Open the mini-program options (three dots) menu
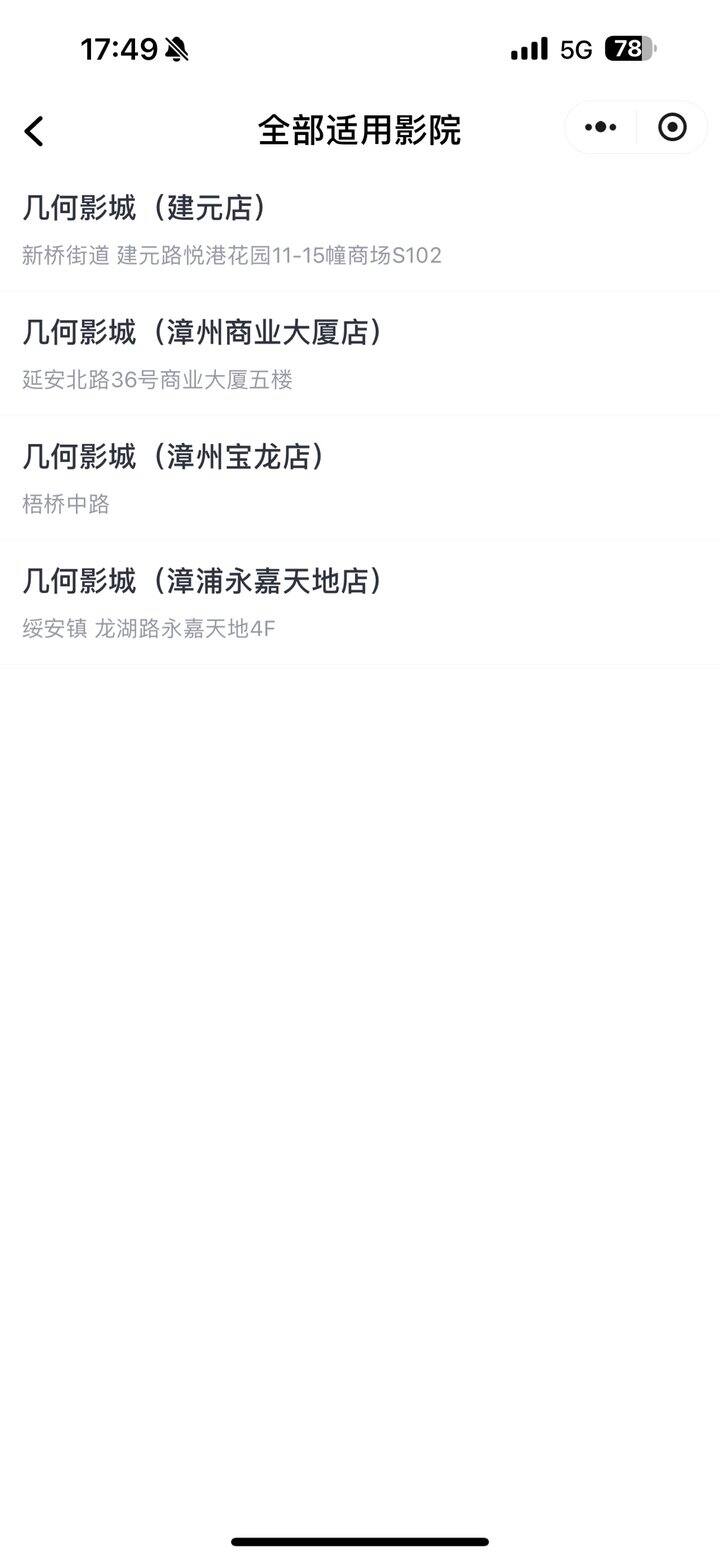Viewport: 720px width, 1560px height. pyautogui.click(x=598, y=128)
